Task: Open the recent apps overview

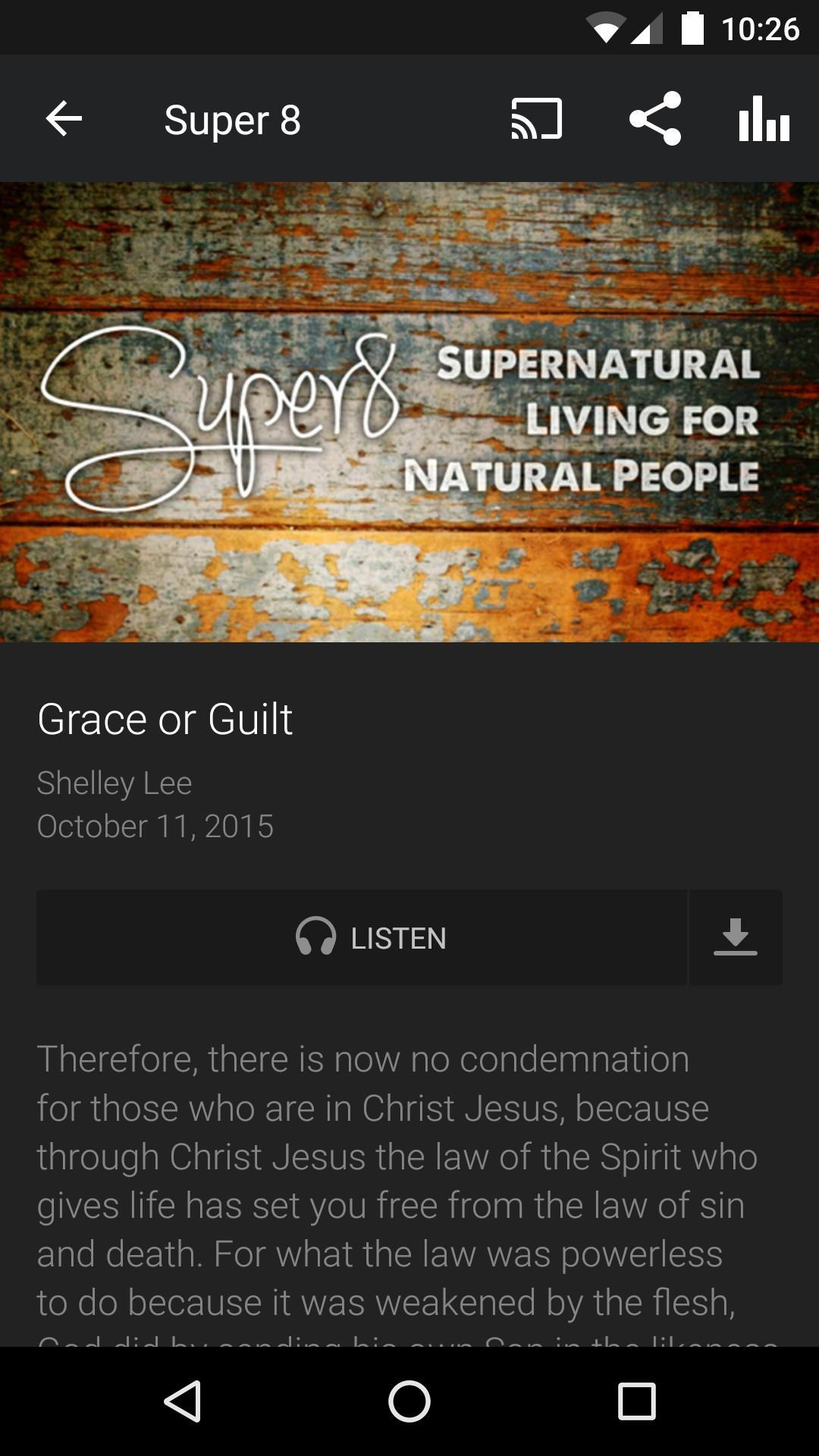Action: (636, 1401)
